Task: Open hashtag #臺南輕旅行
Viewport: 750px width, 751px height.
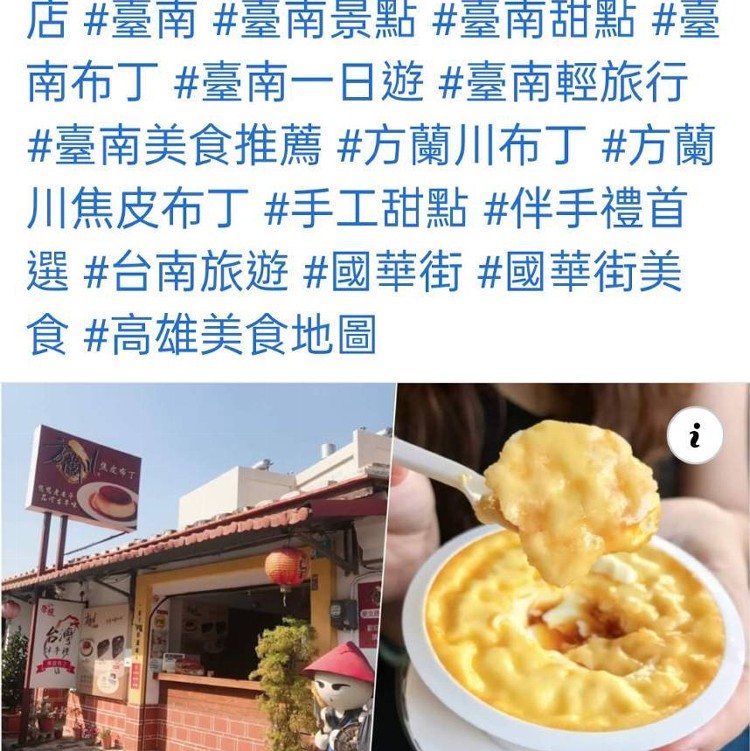Action: (563, 83)
